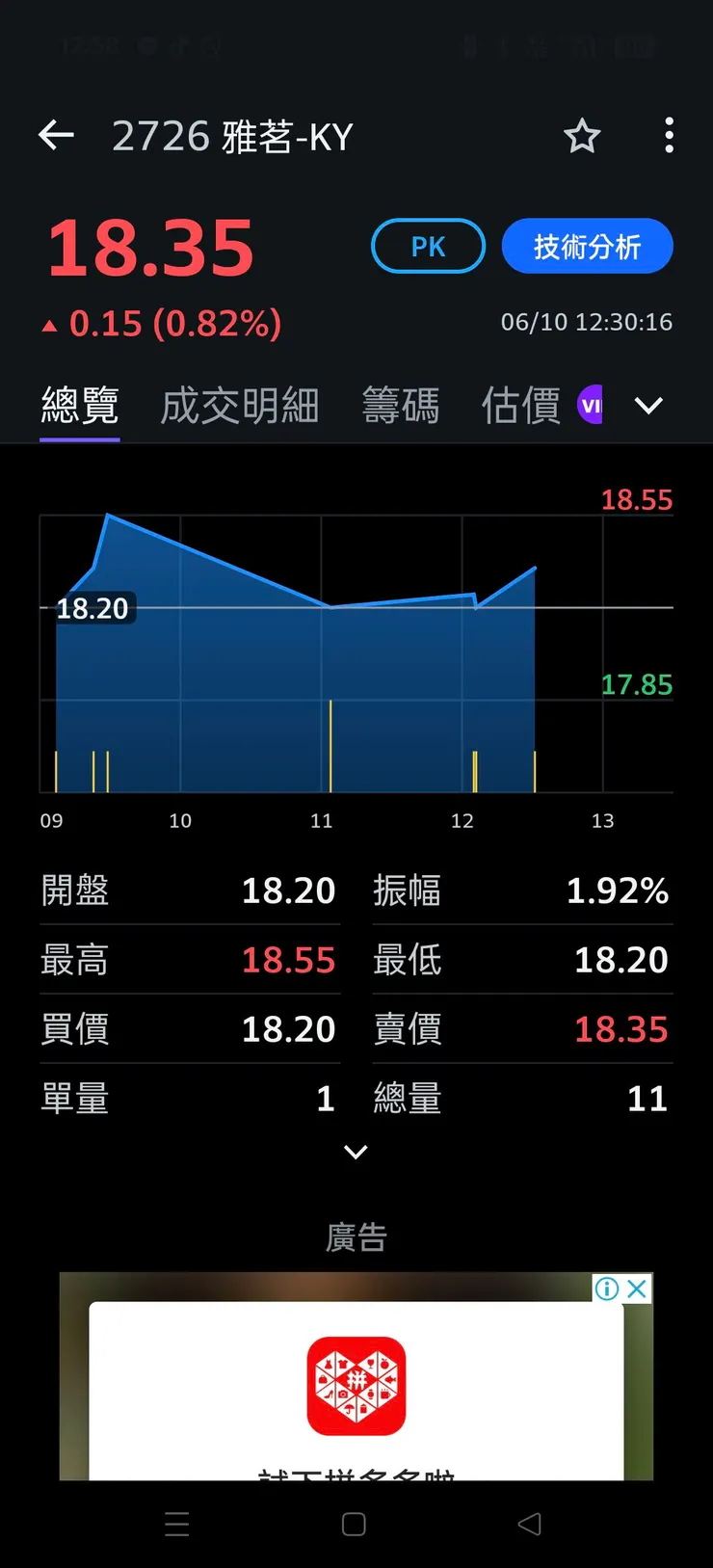
Task: Open the 籌碼 tab
Action: tap(401, 406)
